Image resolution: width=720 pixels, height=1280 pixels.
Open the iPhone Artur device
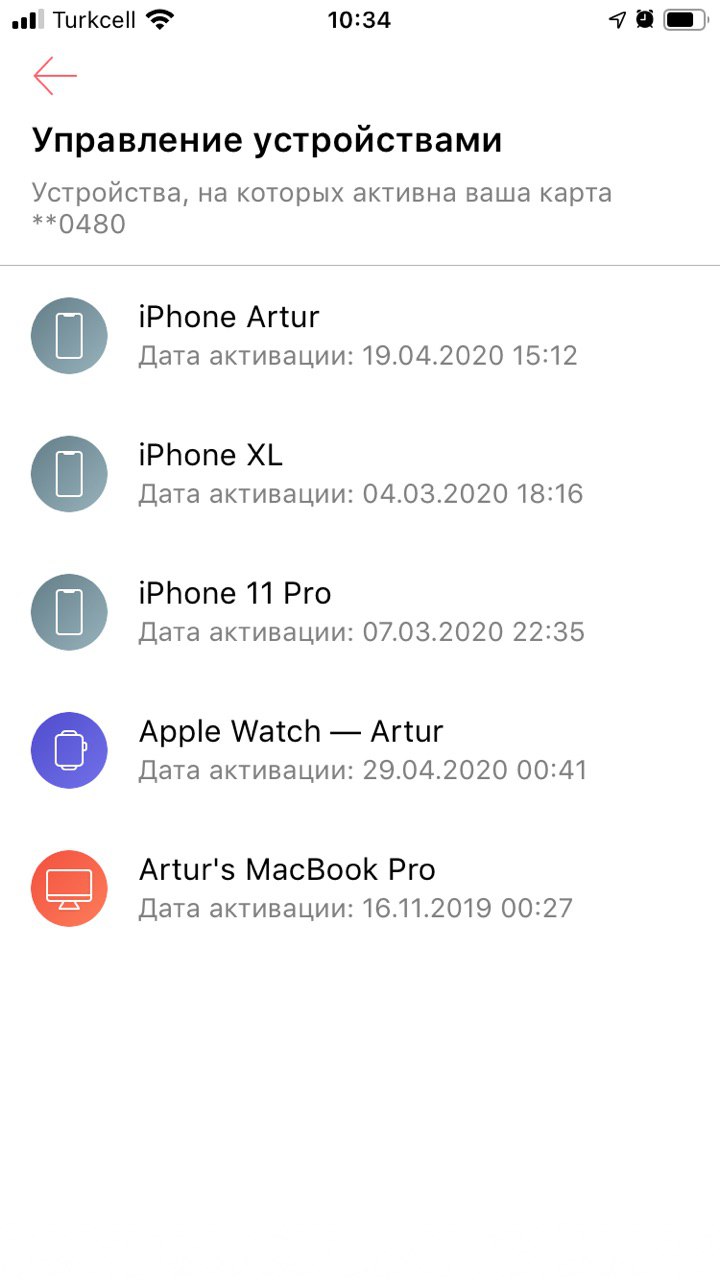pos(360,336)
